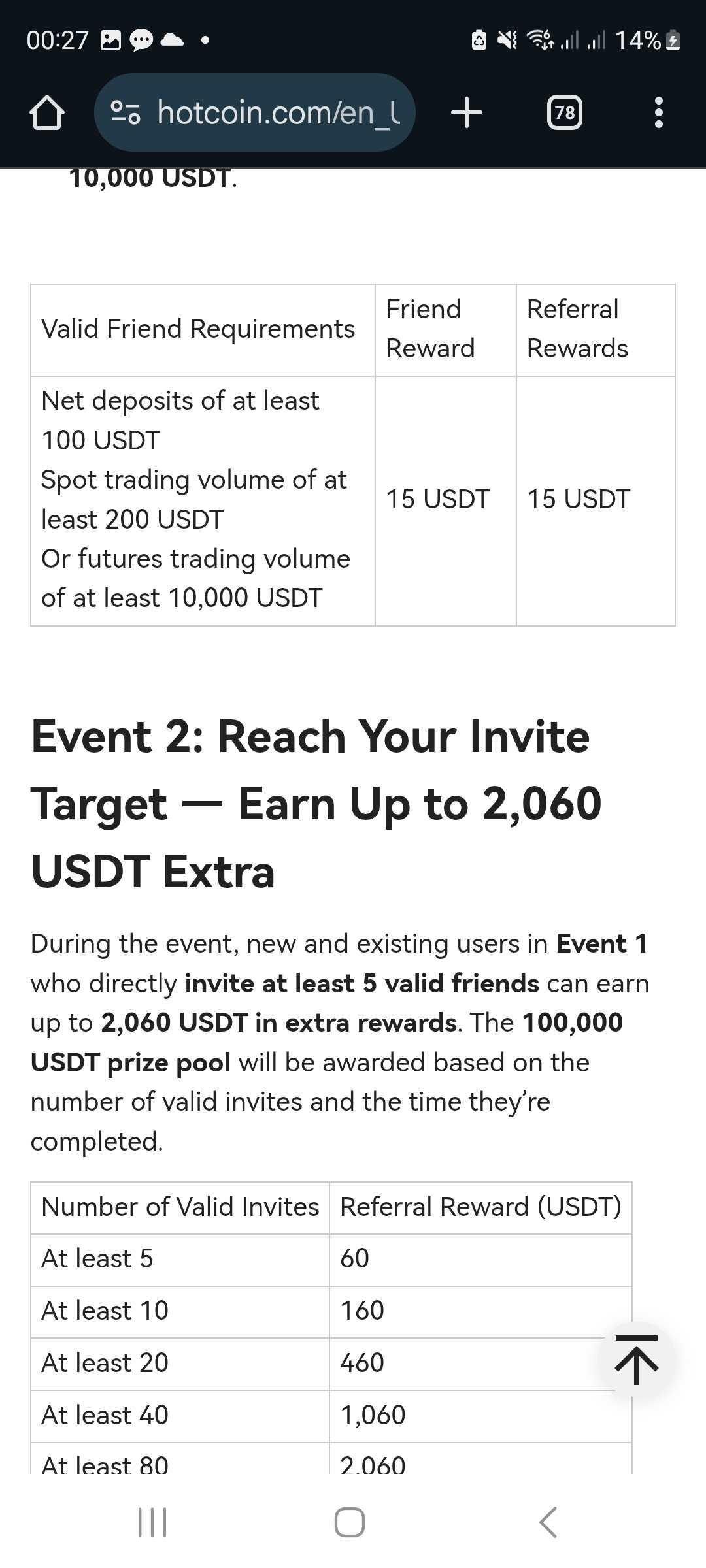Open the tab switcher showing 78 tabs
706x1568 pixels.
click(x=564, y=112)
